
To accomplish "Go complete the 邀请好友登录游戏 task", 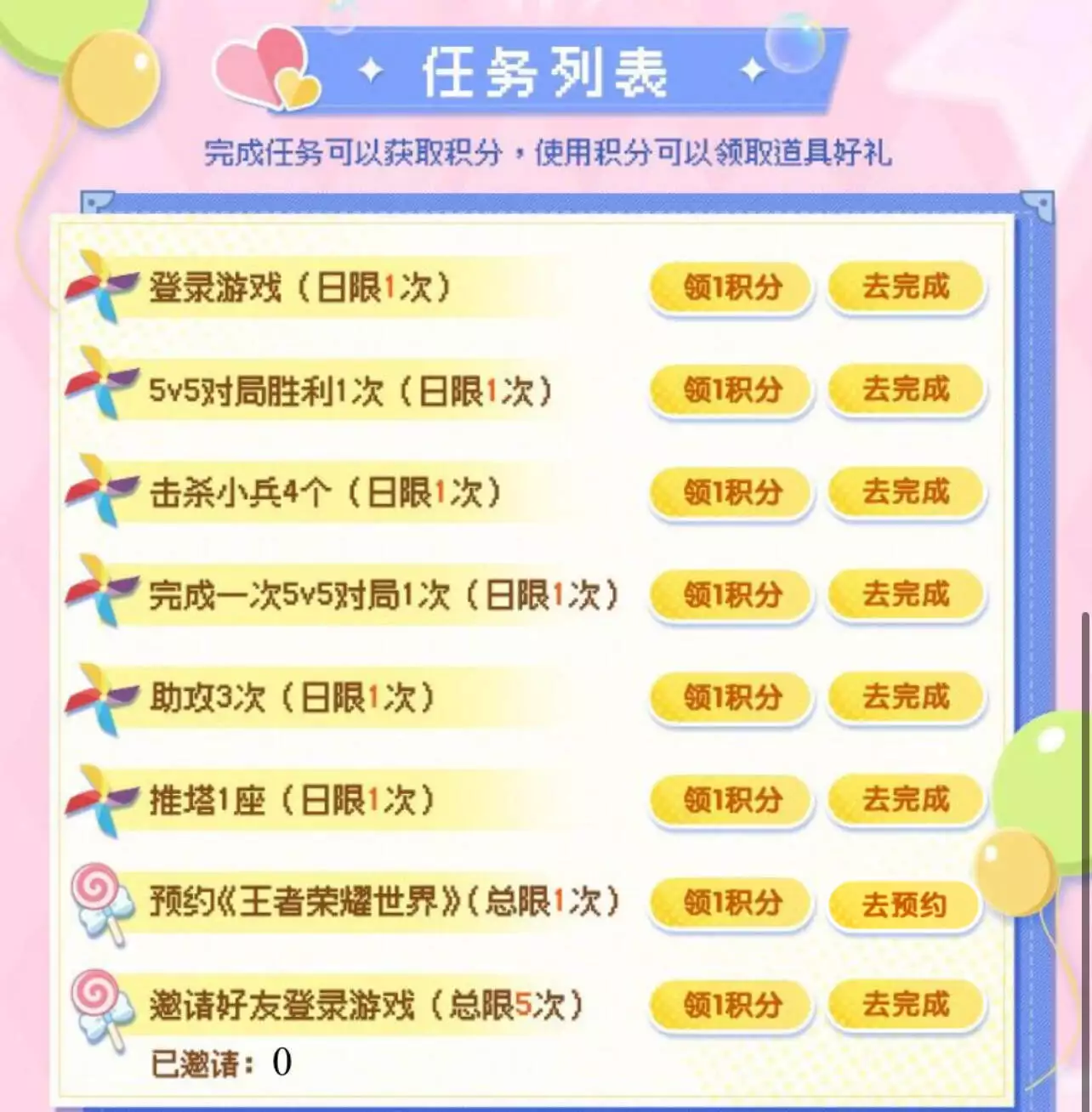I will pyautogui.click(x=906, y=1005).
